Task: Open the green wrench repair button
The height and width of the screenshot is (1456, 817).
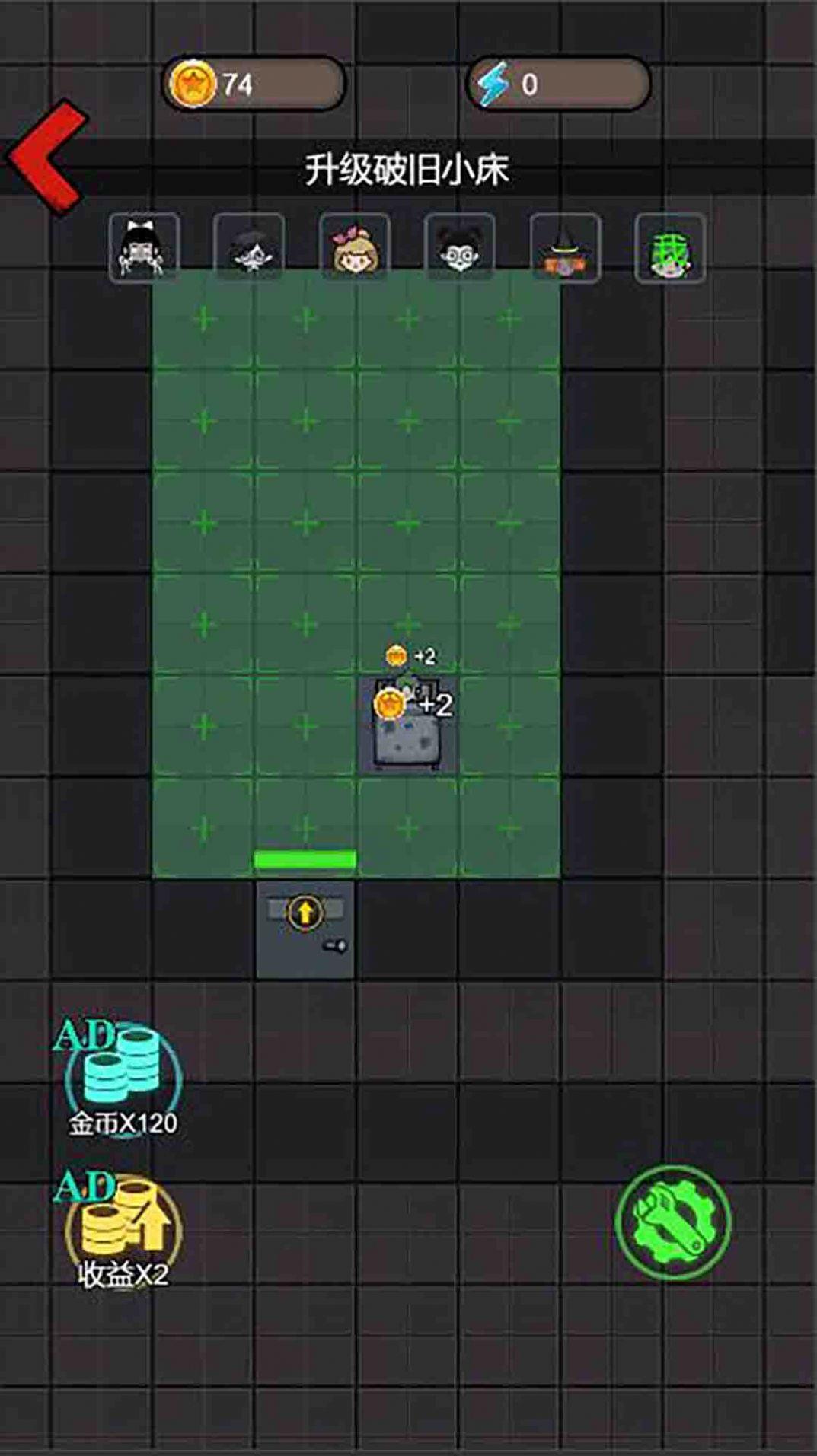Action: point(673,1222)
